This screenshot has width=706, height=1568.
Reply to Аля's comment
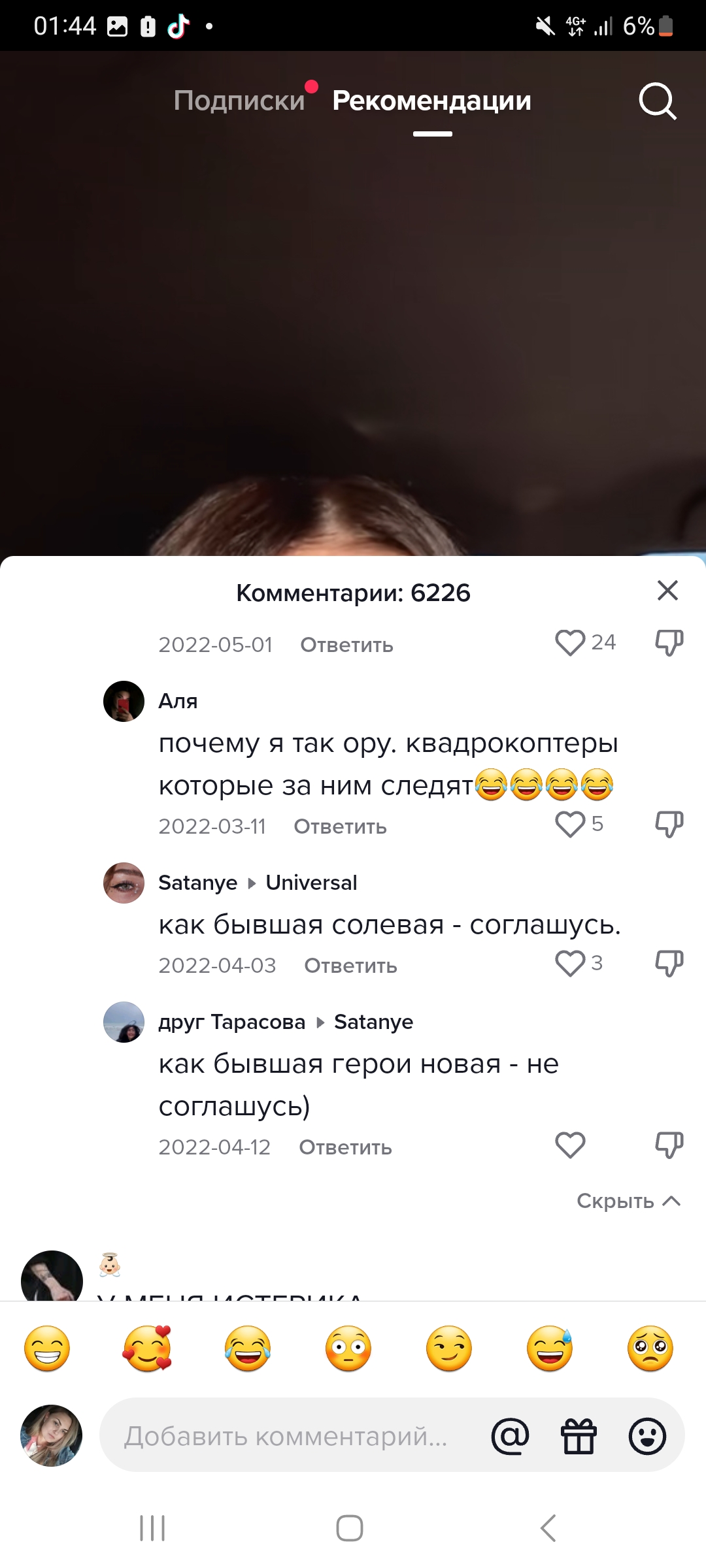340,826
